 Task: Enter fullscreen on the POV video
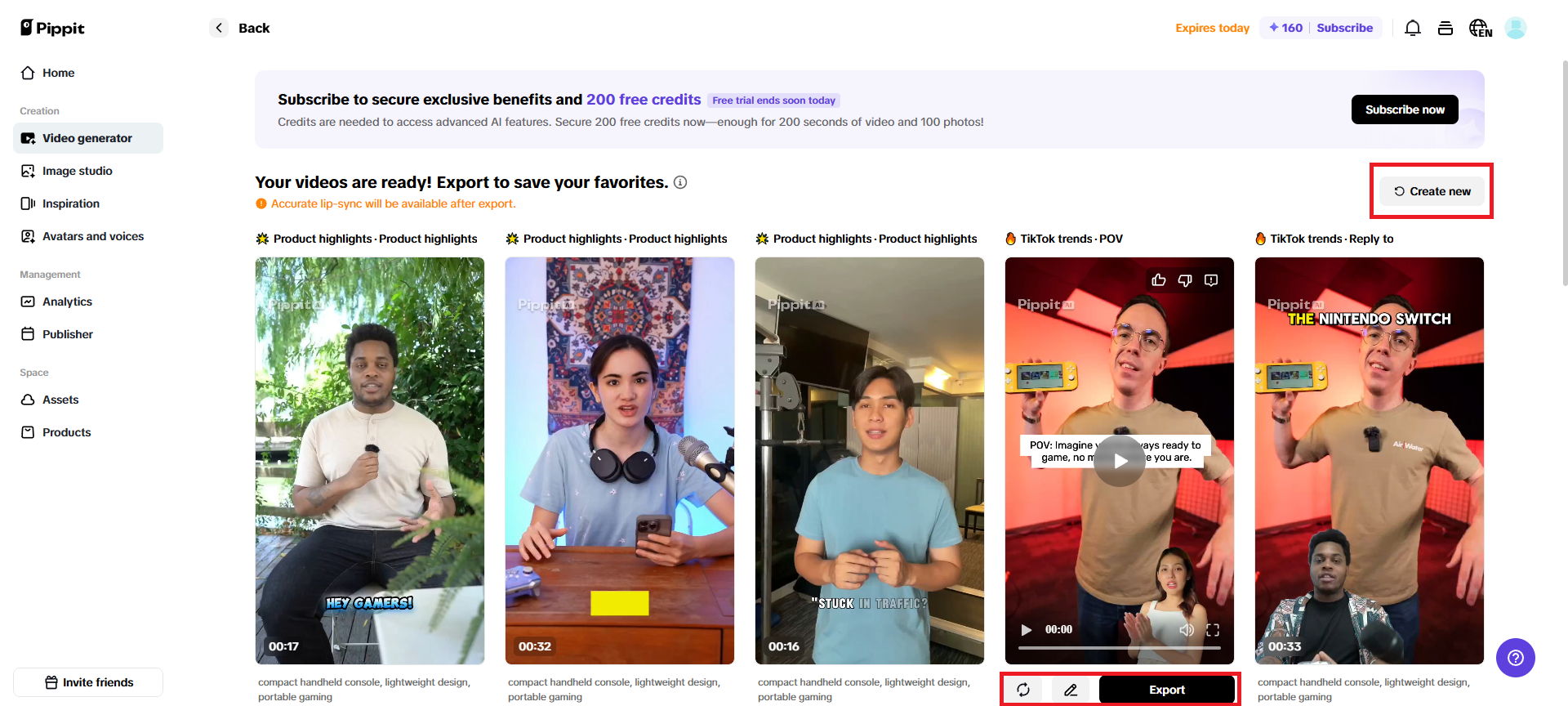click(x=1213, y=630)
